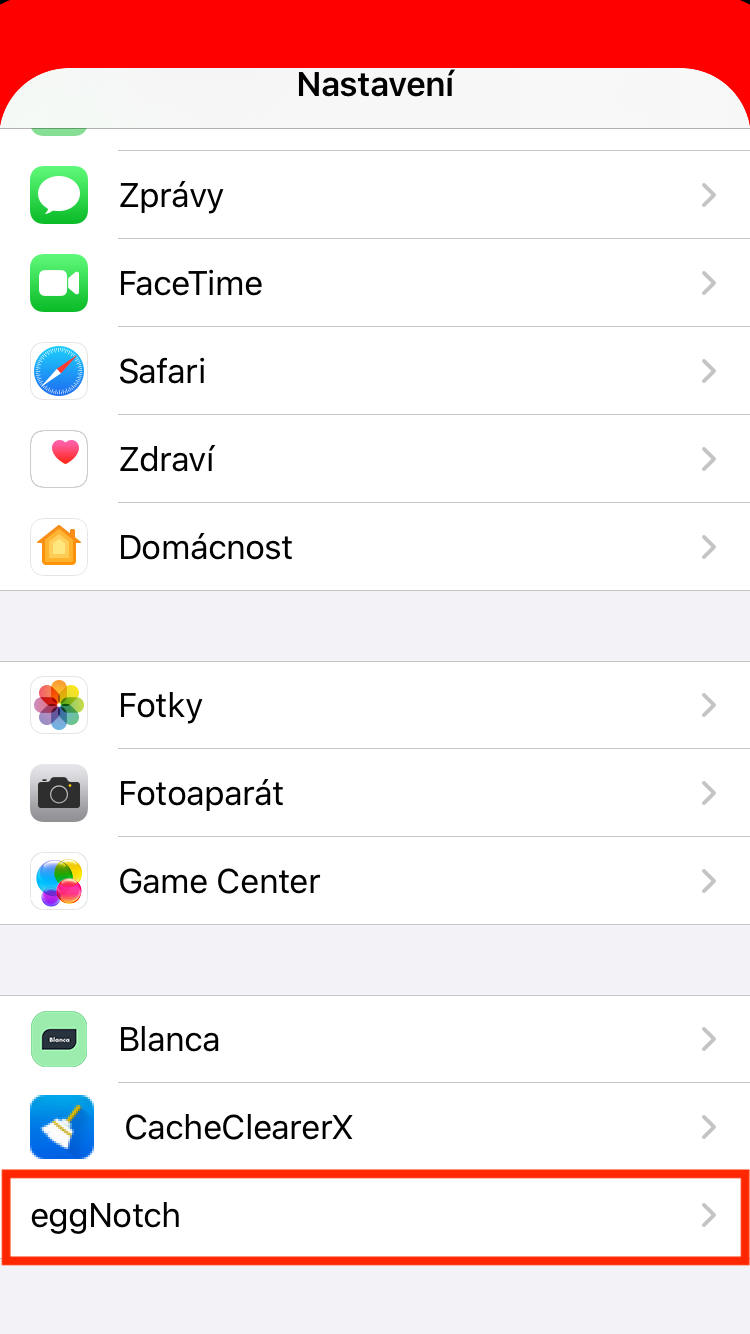
Task: Select the Zdraví row
Action: [375, 459]
